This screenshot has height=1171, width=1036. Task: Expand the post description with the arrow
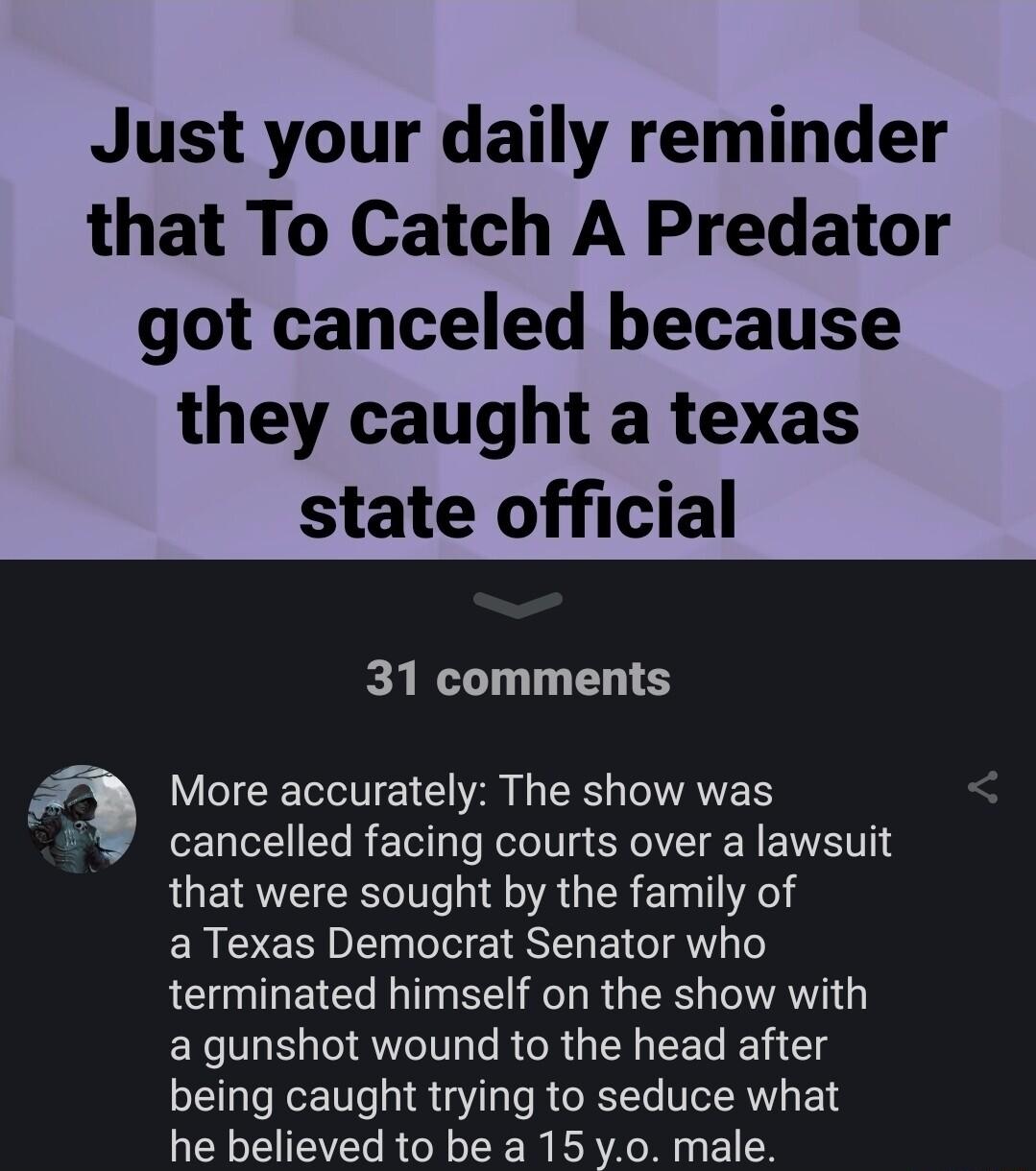(x=518, y=605)
